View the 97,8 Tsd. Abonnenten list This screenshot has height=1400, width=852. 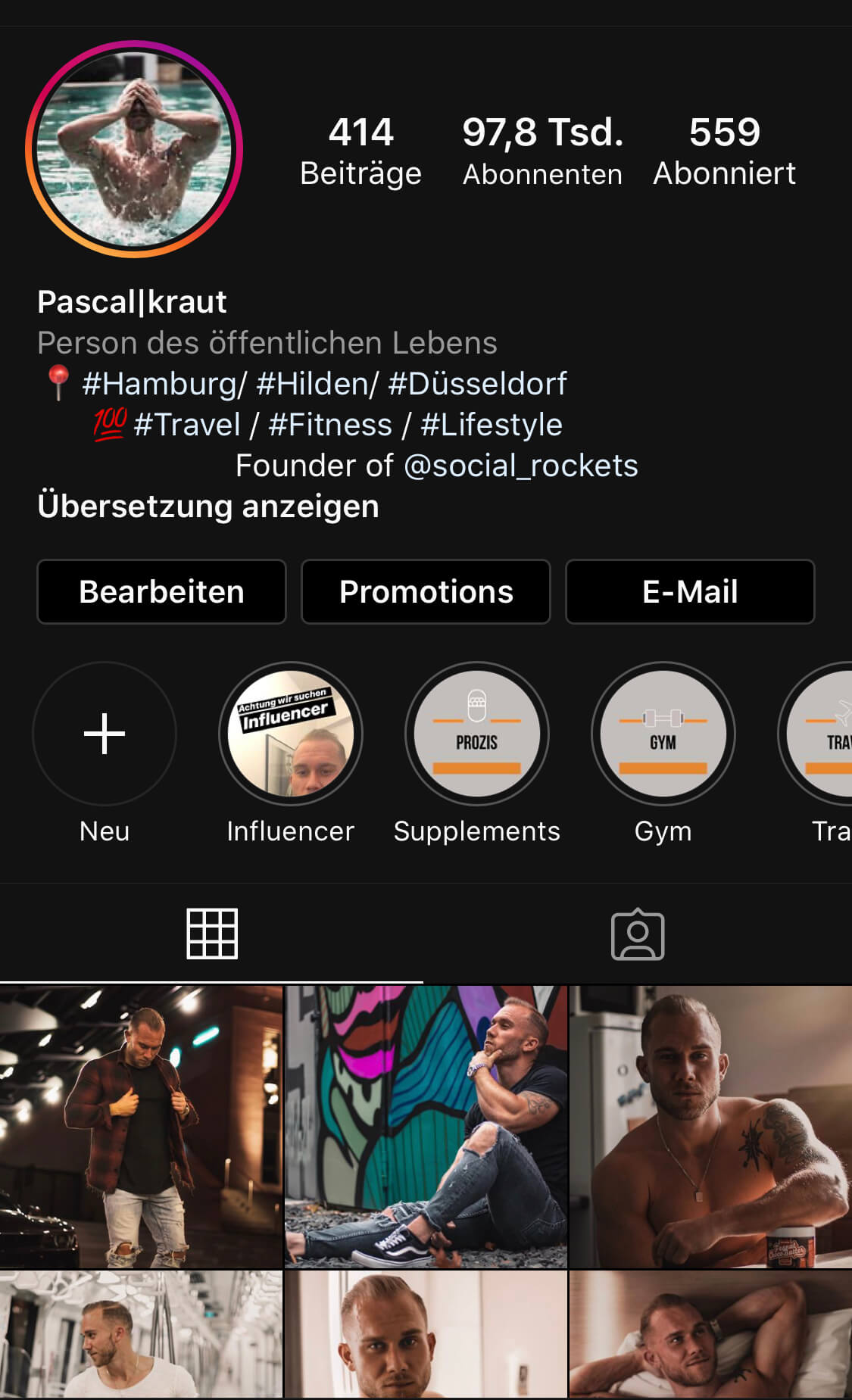click(x=542, y=151)
